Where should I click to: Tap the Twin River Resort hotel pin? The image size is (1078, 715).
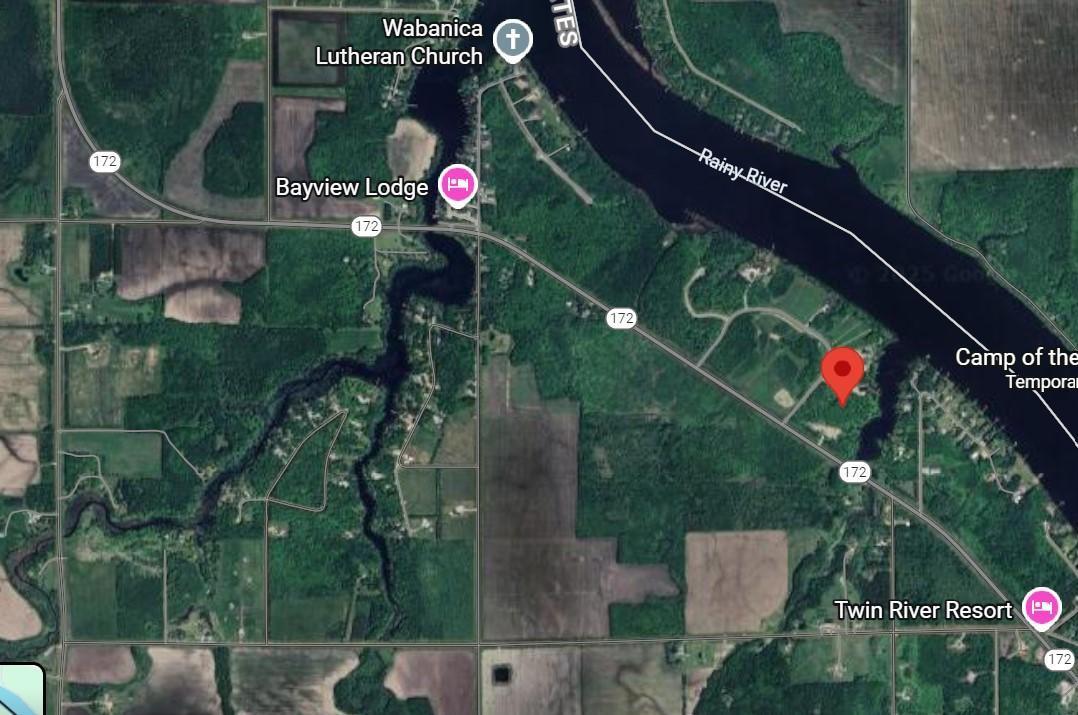1042,607
